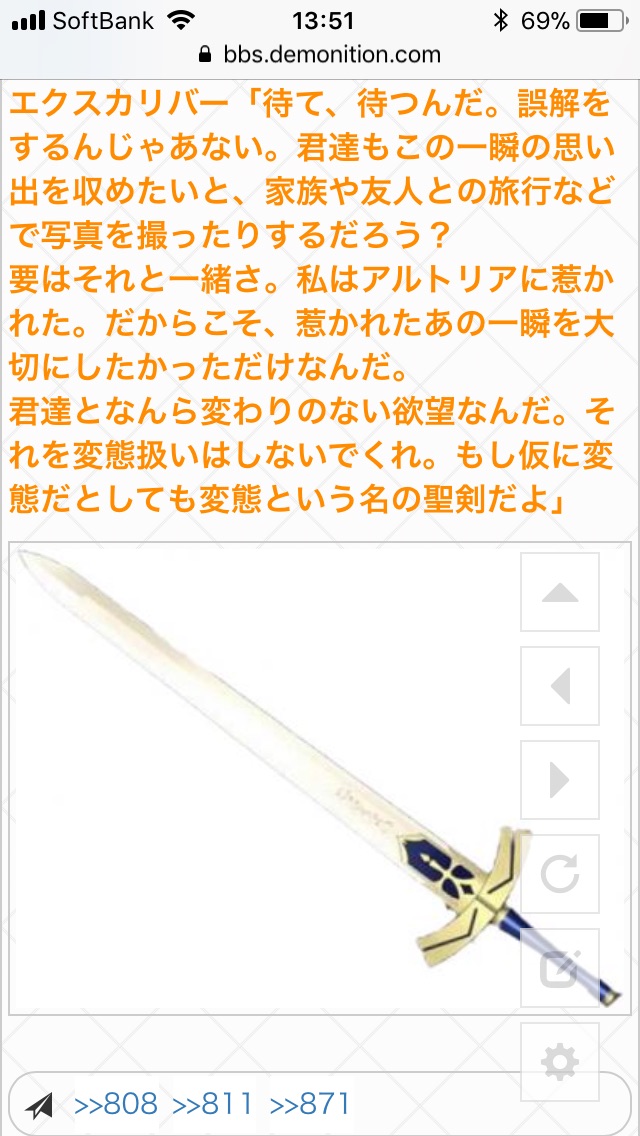Open settings gear icon

(560, 1061)
